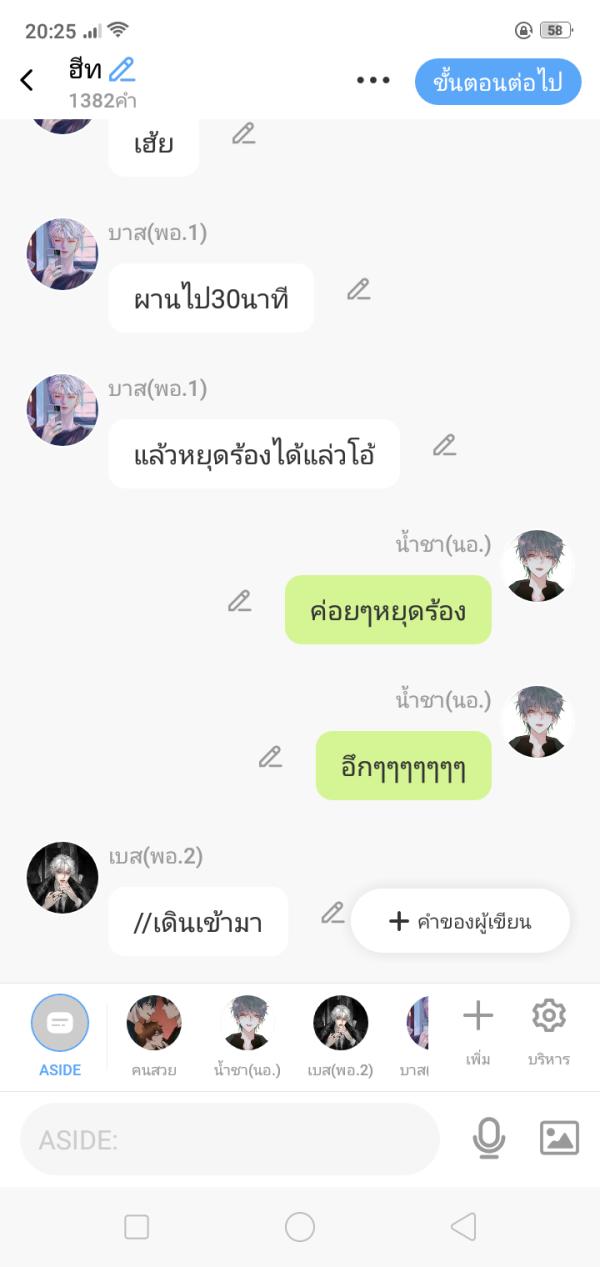This screenshot has height=1267, width=600.
Task: Tap the ขั้นตอนต่อไป button
Action: [x=497, y=81]
